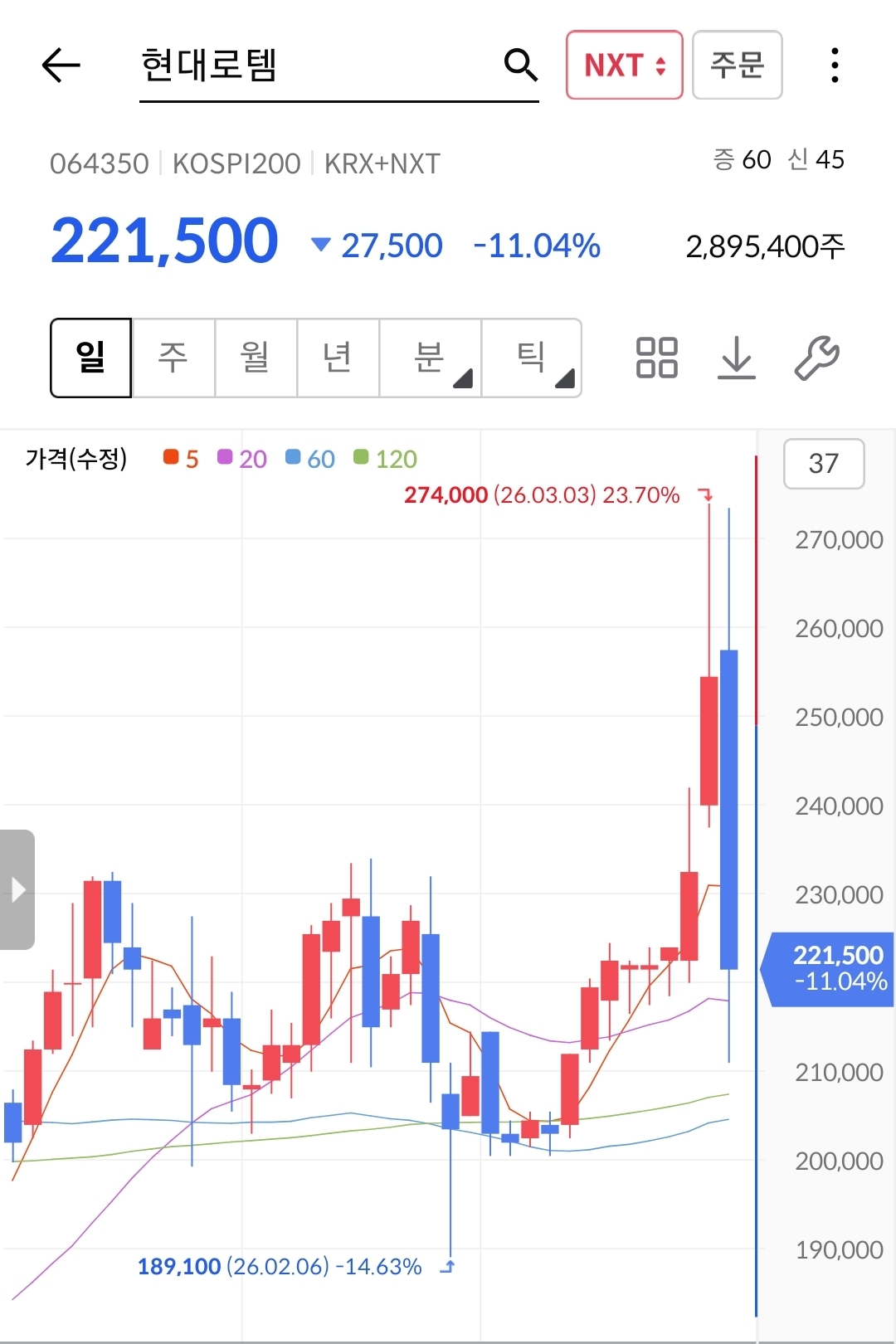Screen dimensions: 896x1344
Task: Tap the 37 indicator box above the price axis
Action: pyautogui.click(x=823, y=465)
